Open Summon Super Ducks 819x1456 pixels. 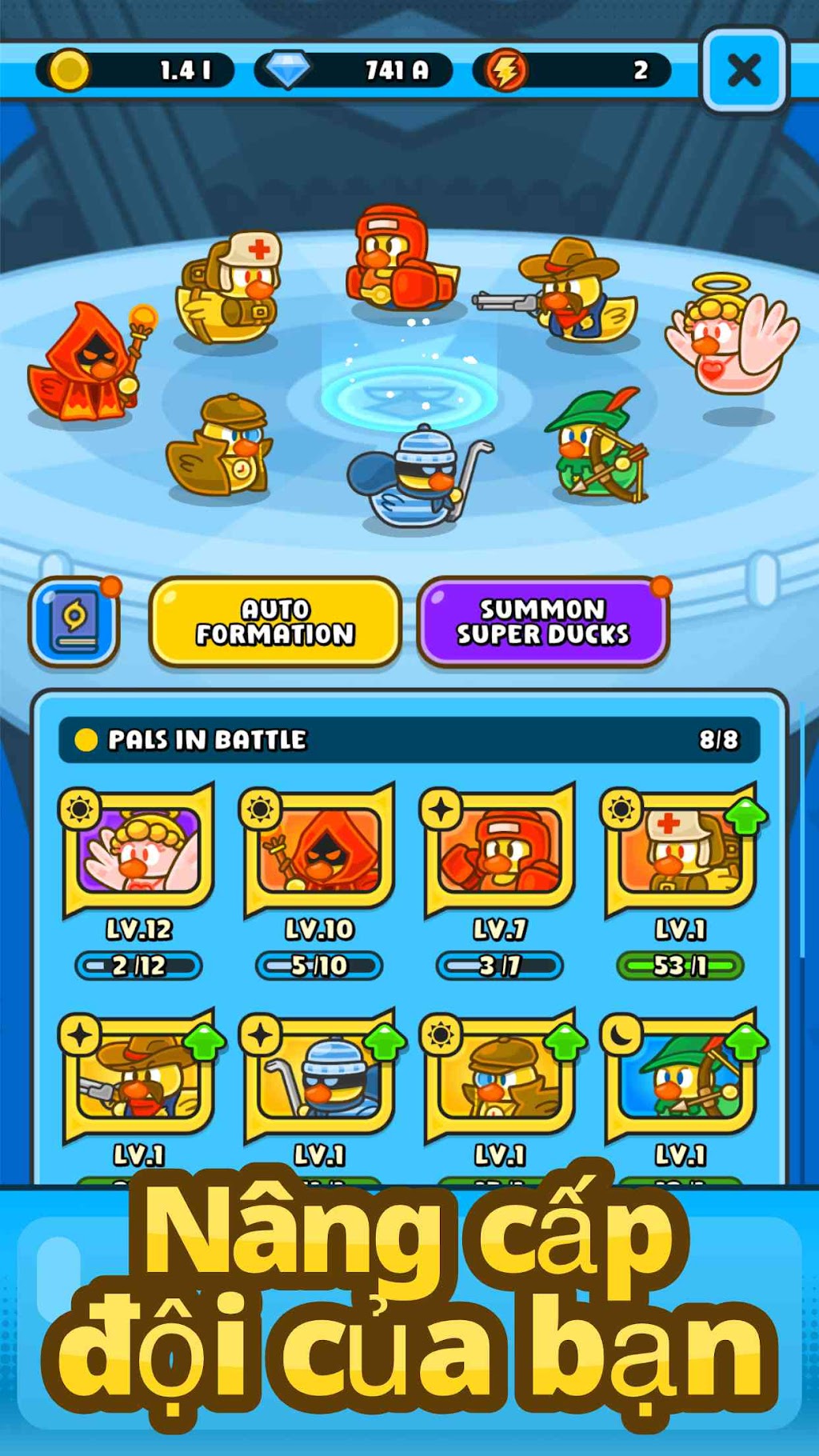pyautogui.click(x=543, y=622)
